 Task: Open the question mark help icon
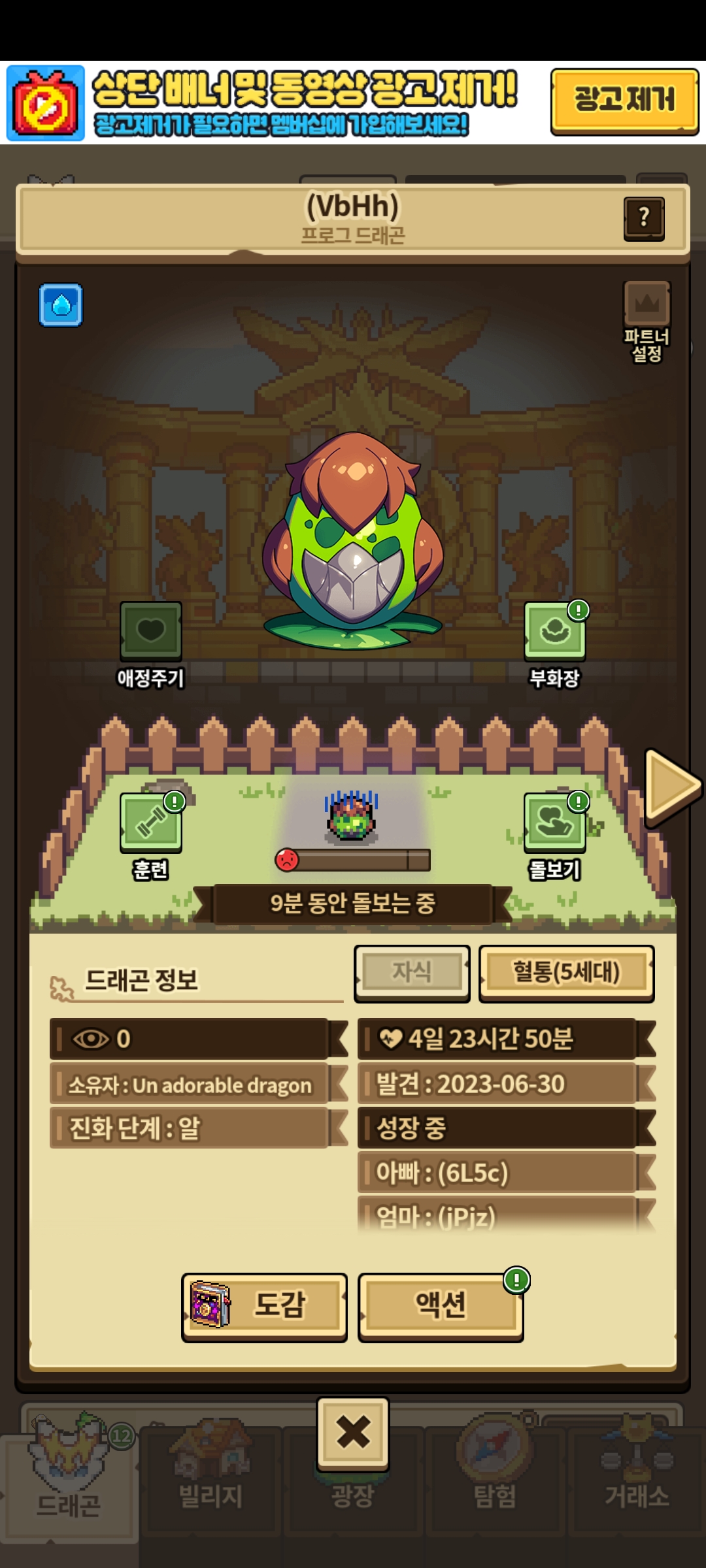tap(644, 218)
